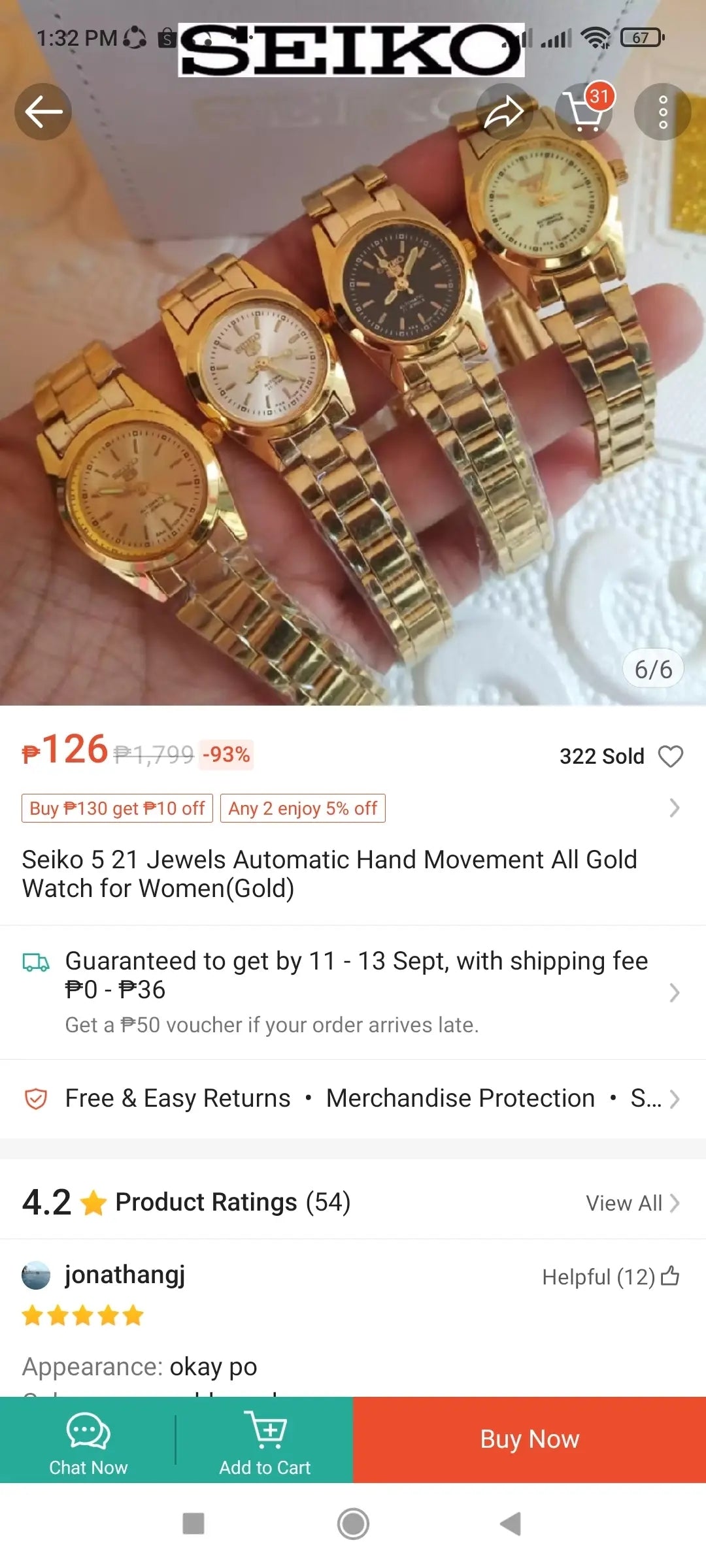The image size is (706, 1568).
Task: Open the shopping cart with 31 items
Action: [x=584, y=112]
